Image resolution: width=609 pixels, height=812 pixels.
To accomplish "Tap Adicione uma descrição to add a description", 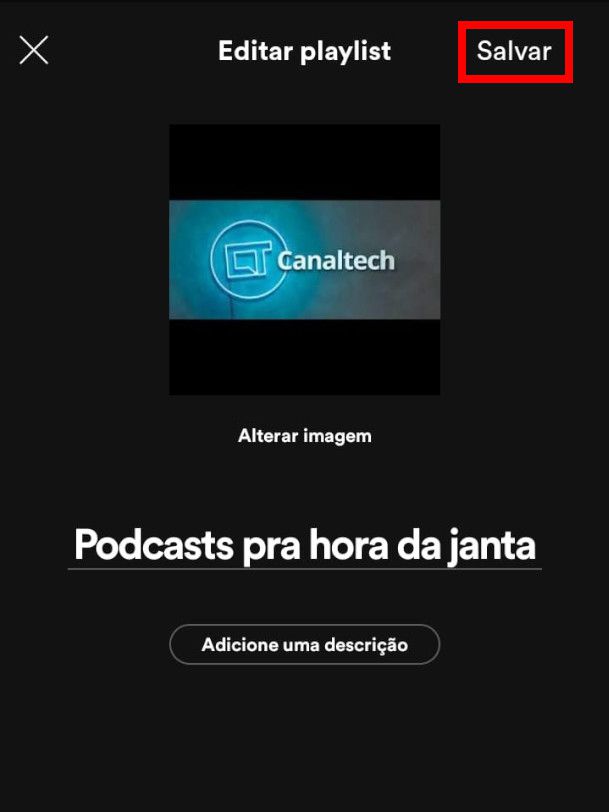I will (304, 645).
